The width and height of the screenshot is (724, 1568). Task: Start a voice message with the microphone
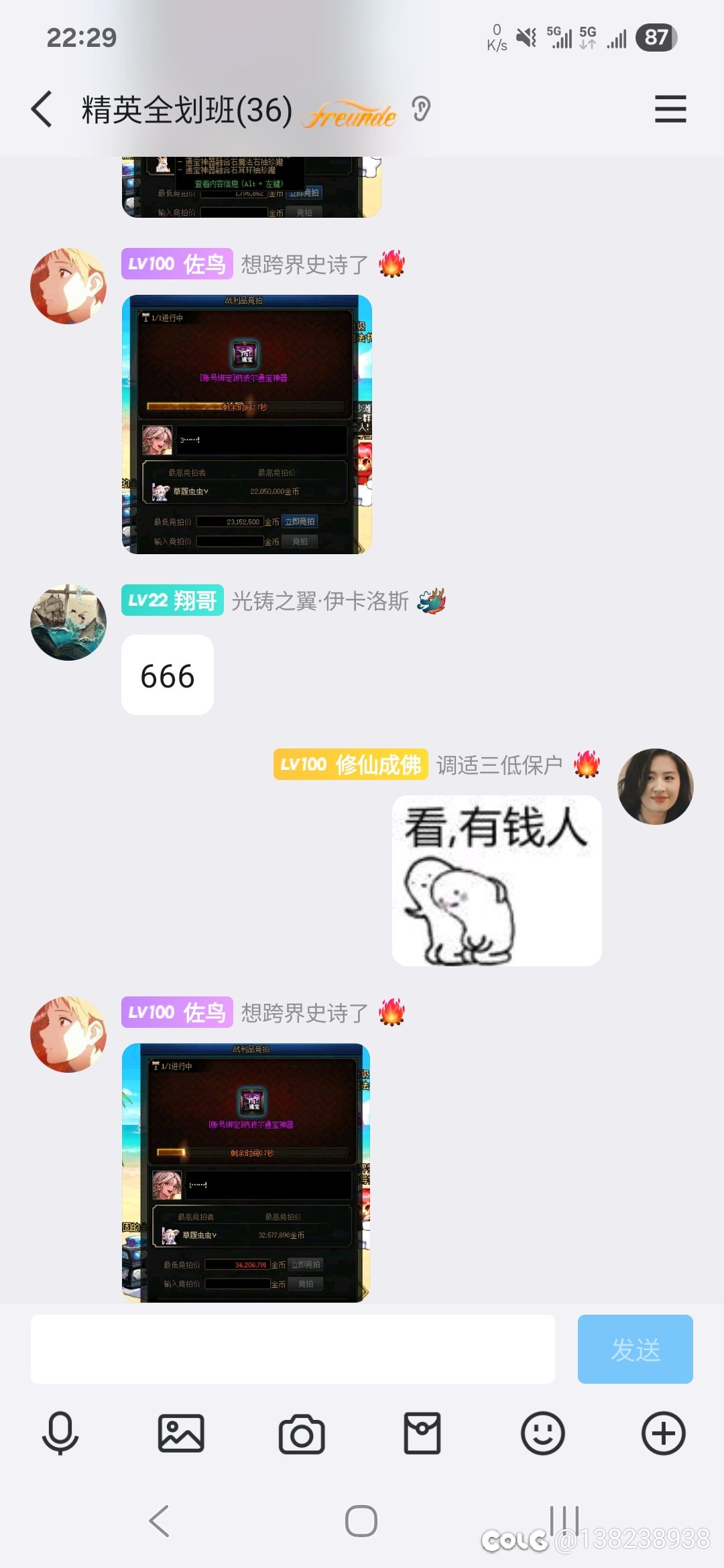tap(60, 1433)
